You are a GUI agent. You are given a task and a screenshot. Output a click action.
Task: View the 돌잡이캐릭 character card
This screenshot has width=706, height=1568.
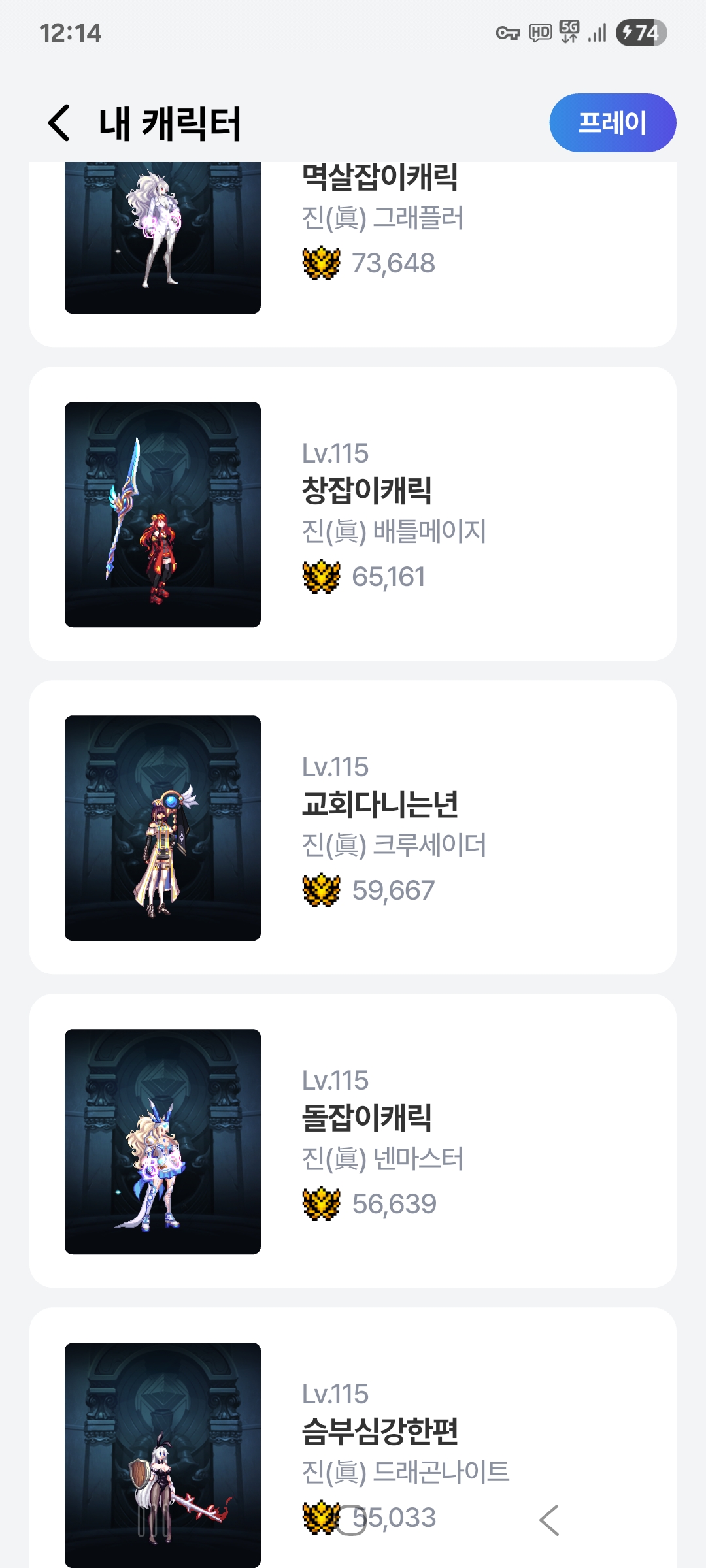point(353,1141)
